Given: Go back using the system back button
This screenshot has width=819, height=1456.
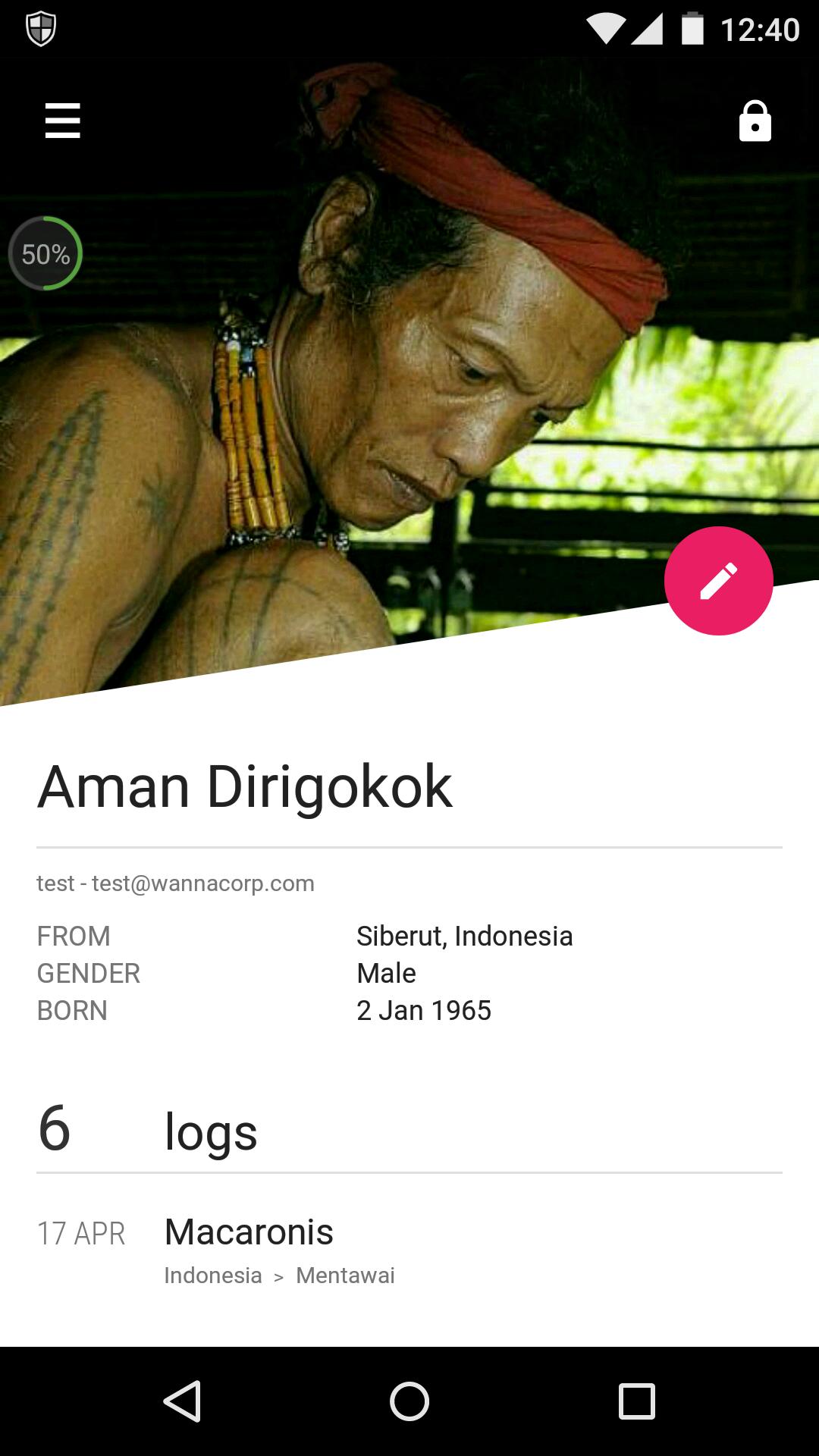Looking at the screenshot, I should point(183,1401).
